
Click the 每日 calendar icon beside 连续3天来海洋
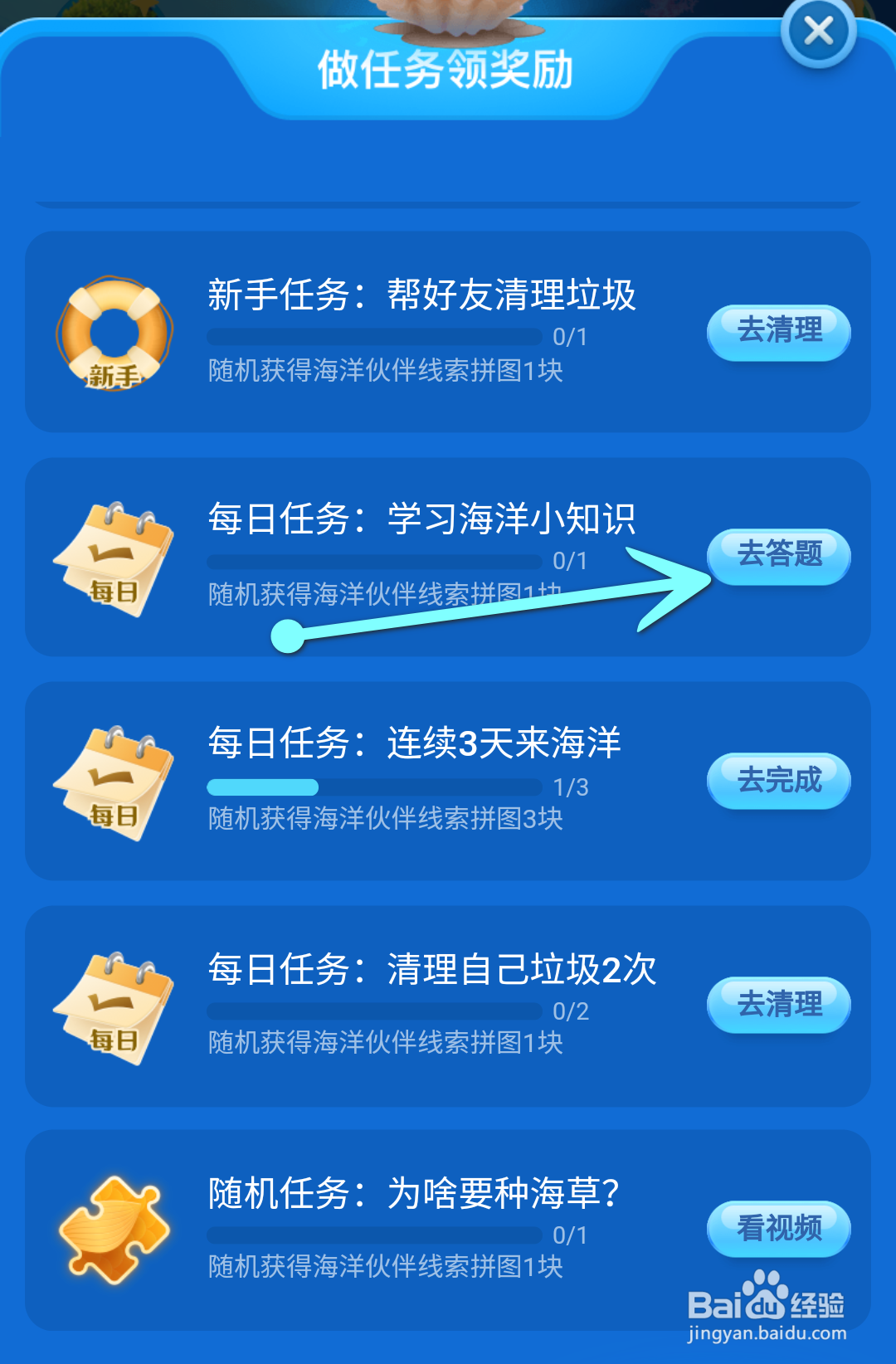(116, 780)
